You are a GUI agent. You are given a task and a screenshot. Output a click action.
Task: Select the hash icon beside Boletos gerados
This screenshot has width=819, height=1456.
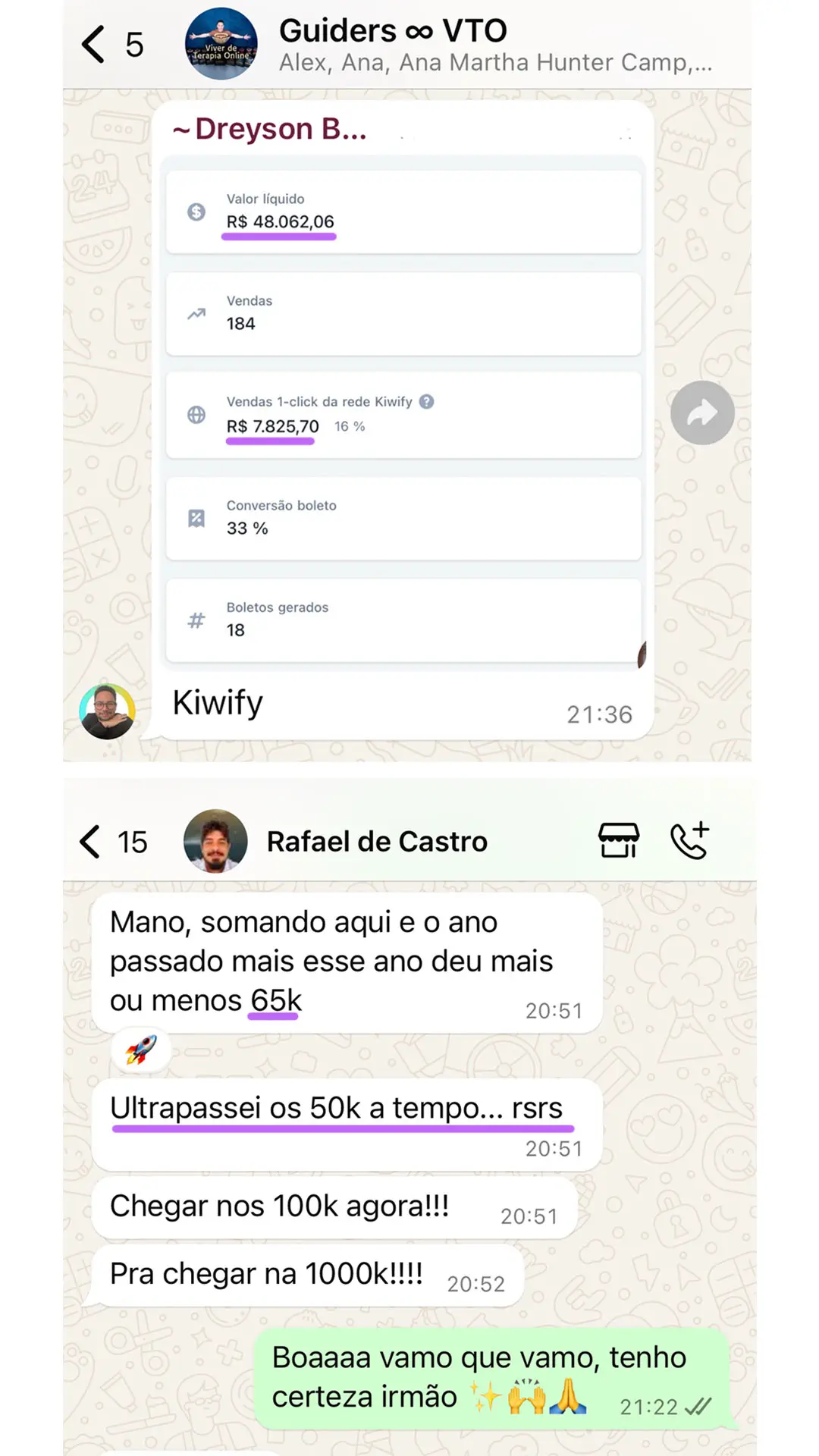[x=196, y=620]
